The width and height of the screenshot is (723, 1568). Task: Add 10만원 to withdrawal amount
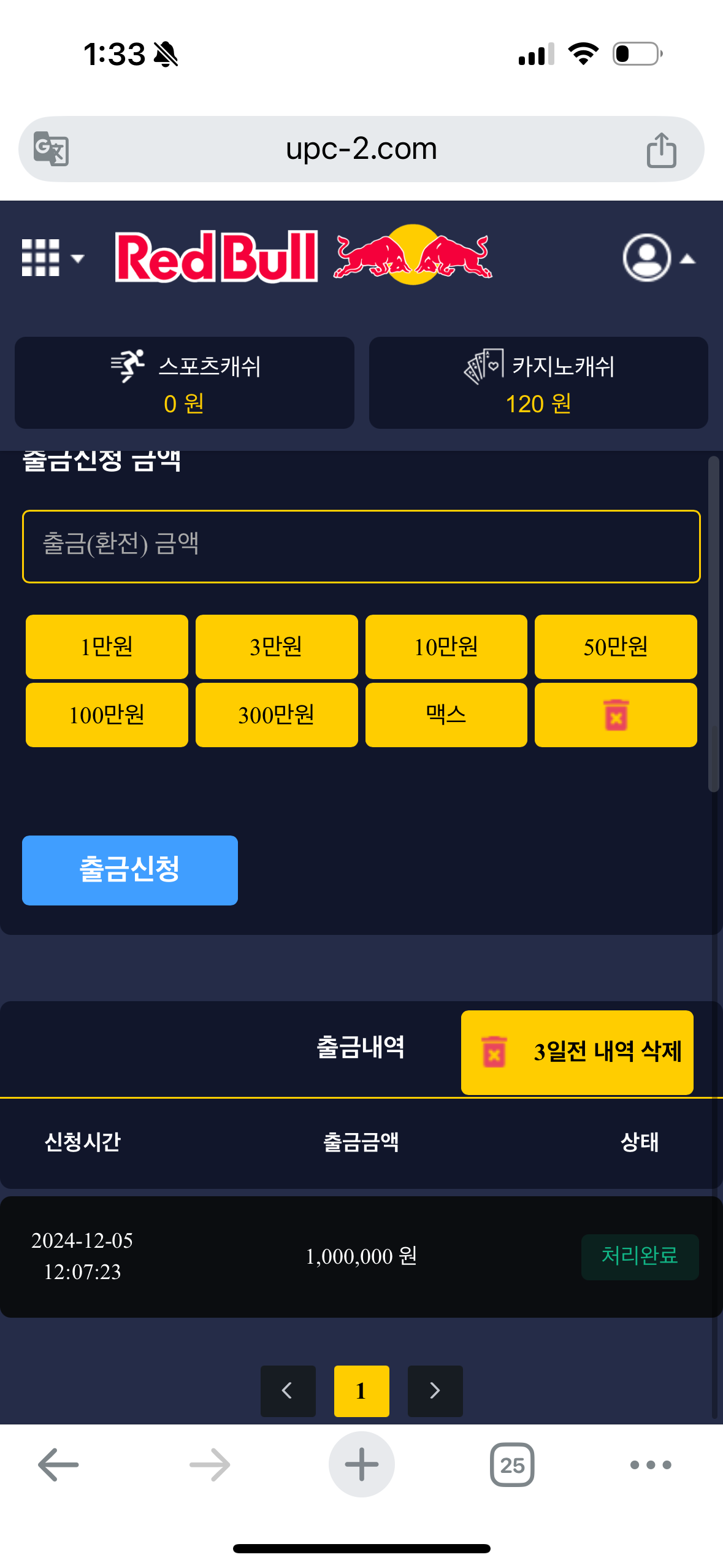click(446, 647)
